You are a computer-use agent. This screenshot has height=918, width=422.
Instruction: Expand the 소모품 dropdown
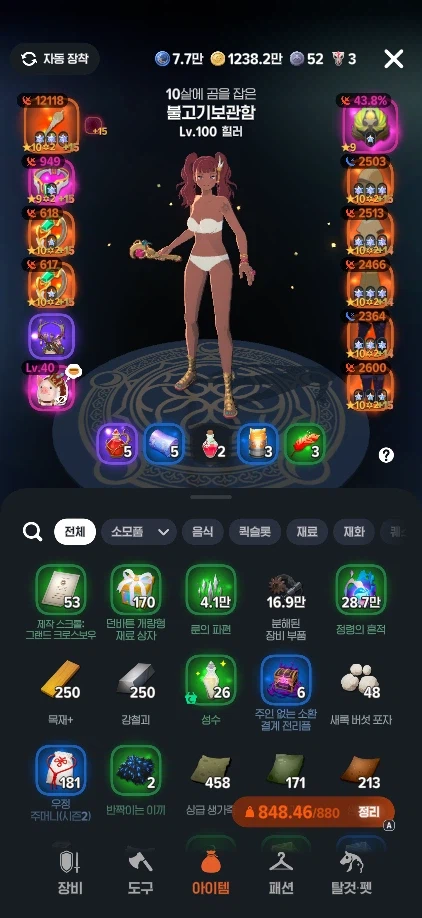tap(139, 532)
